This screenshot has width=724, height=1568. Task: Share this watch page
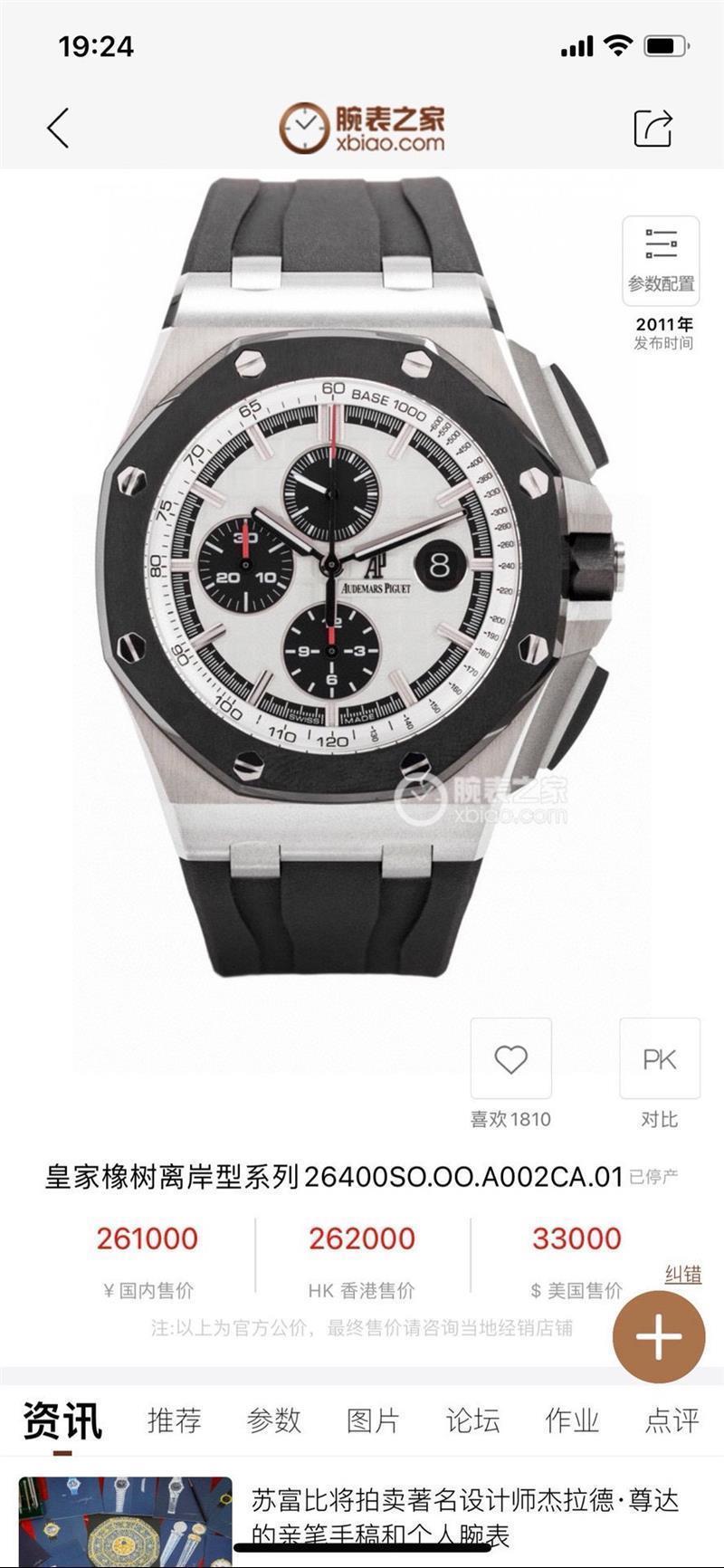653,128
